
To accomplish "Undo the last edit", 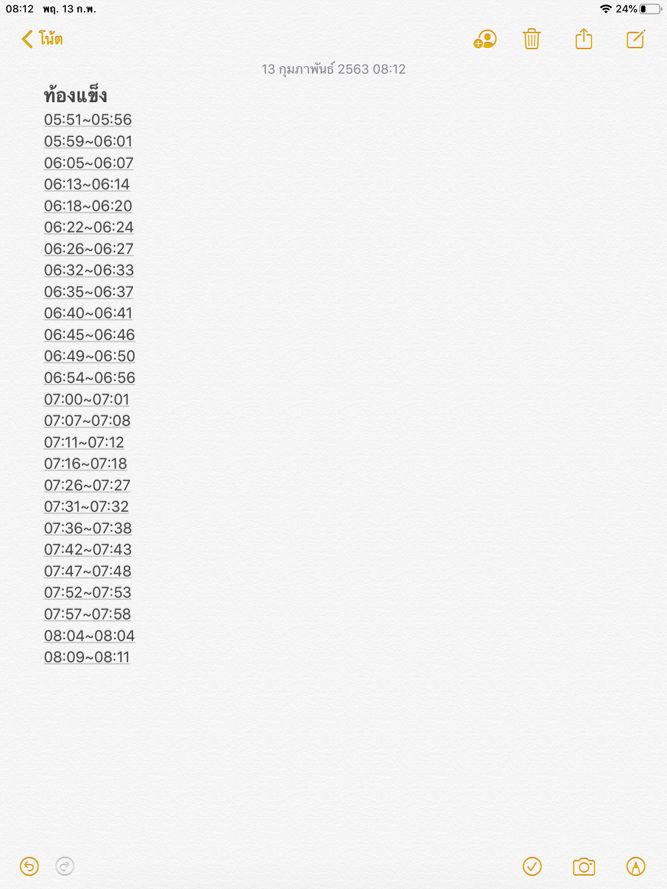I will (x=29, y=866).
